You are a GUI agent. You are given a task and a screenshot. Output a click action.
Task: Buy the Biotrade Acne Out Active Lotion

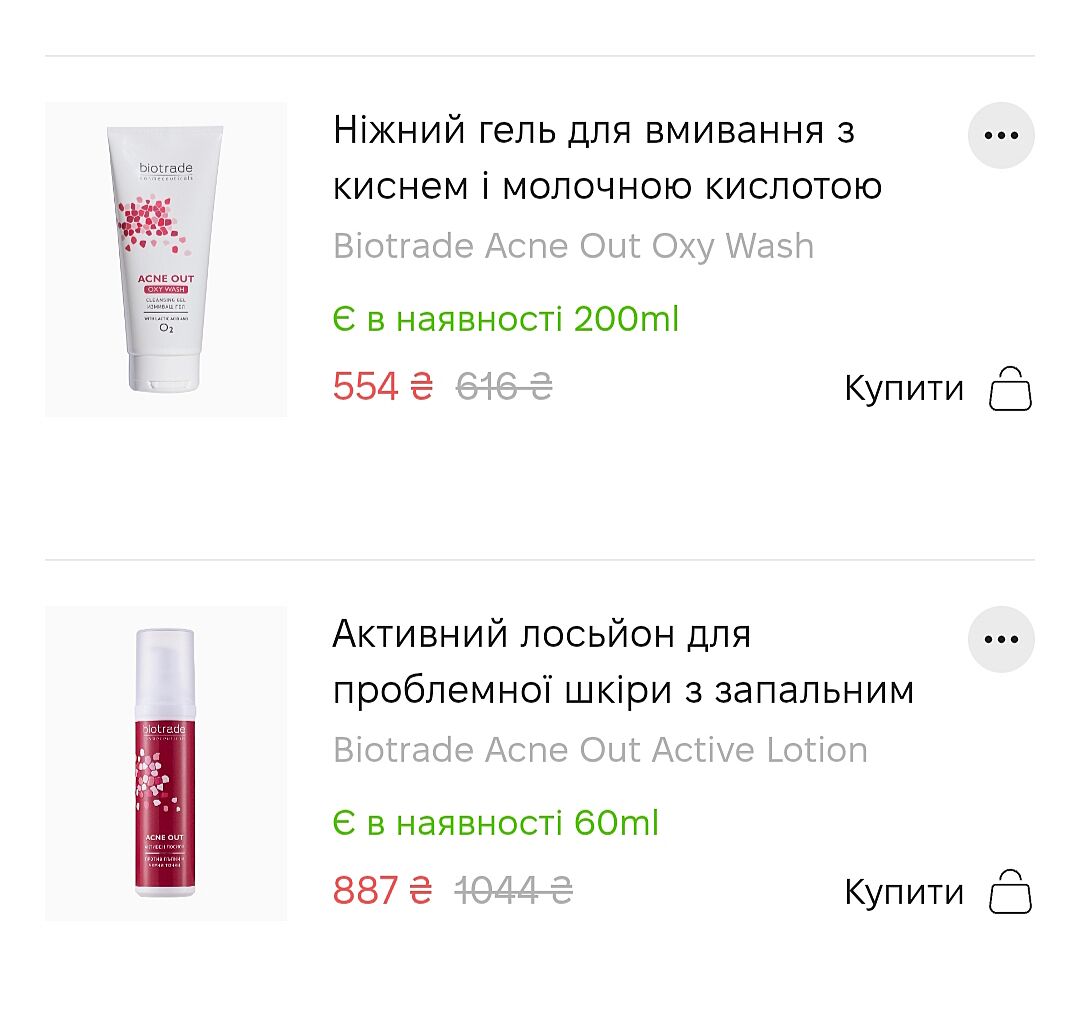[937, 892]
